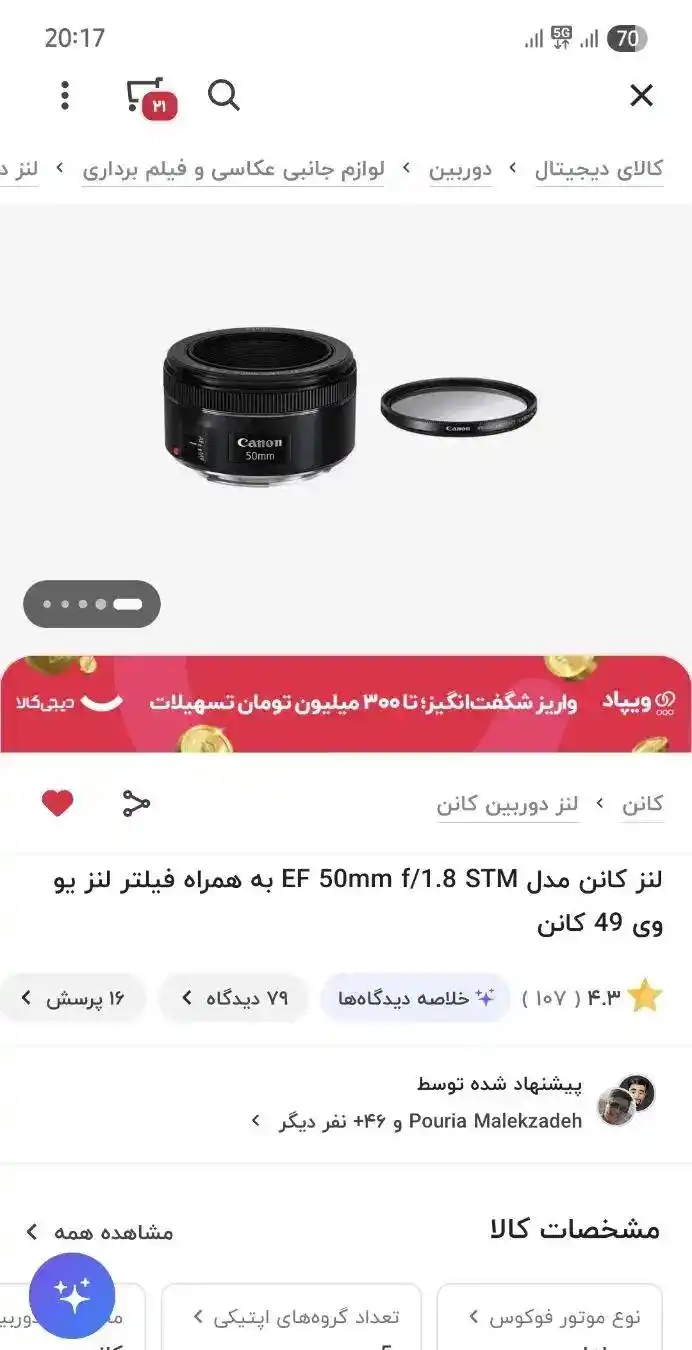The width and height of the screenshot is (692, 1350).
Task: Open لوازم جانبی عکاسی و فیلم برداری breadcrumb
Action: 233,169
